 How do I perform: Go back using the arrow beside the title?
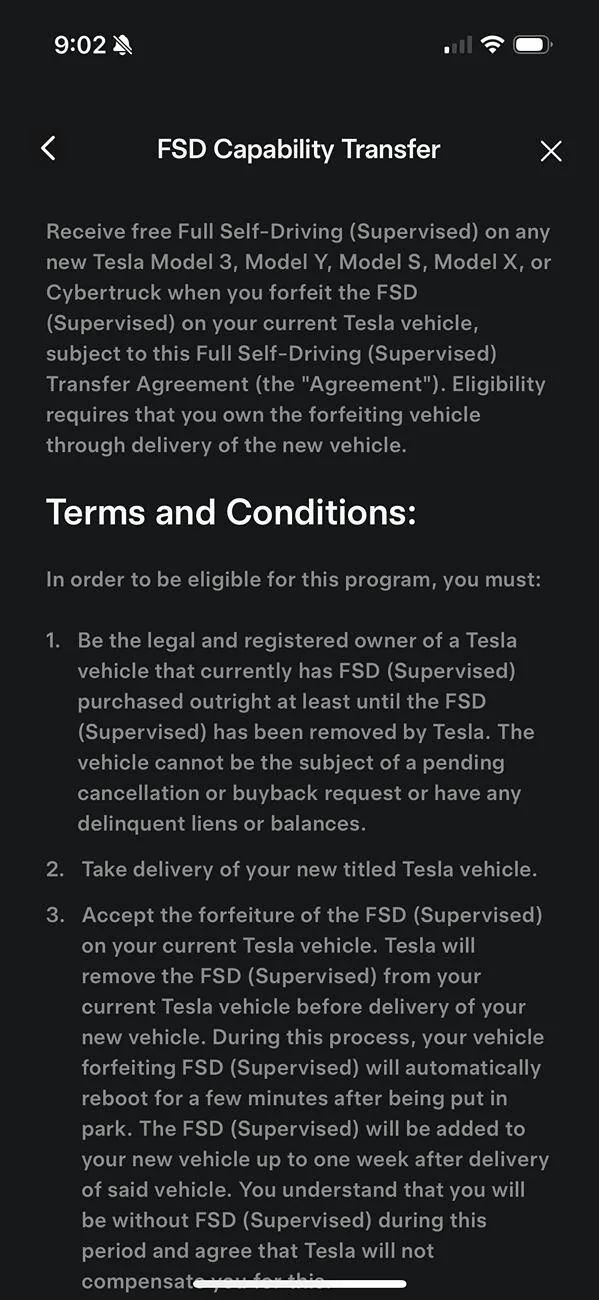tap(48, 149)
